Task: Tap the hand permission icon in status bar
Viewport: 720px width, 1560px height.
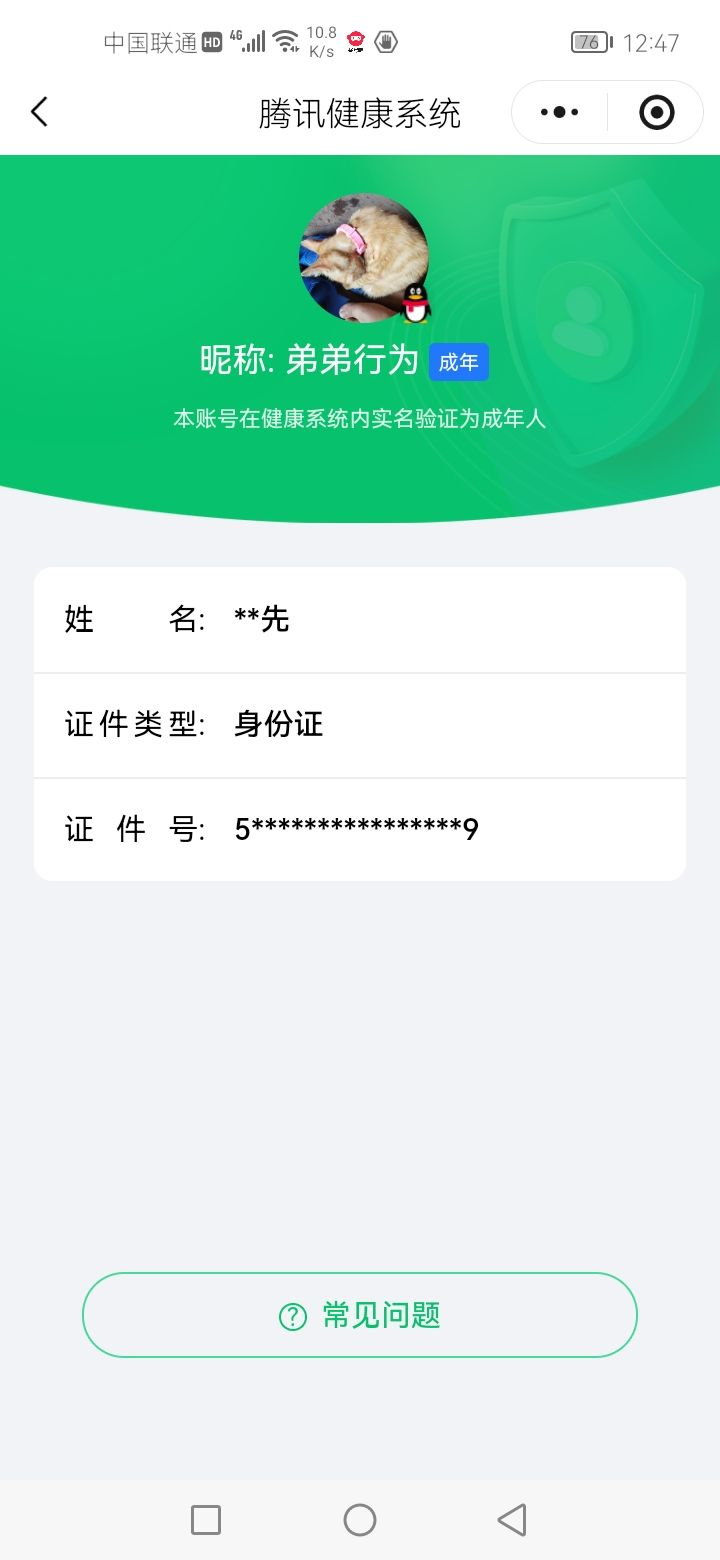Action: coord(385,42)
